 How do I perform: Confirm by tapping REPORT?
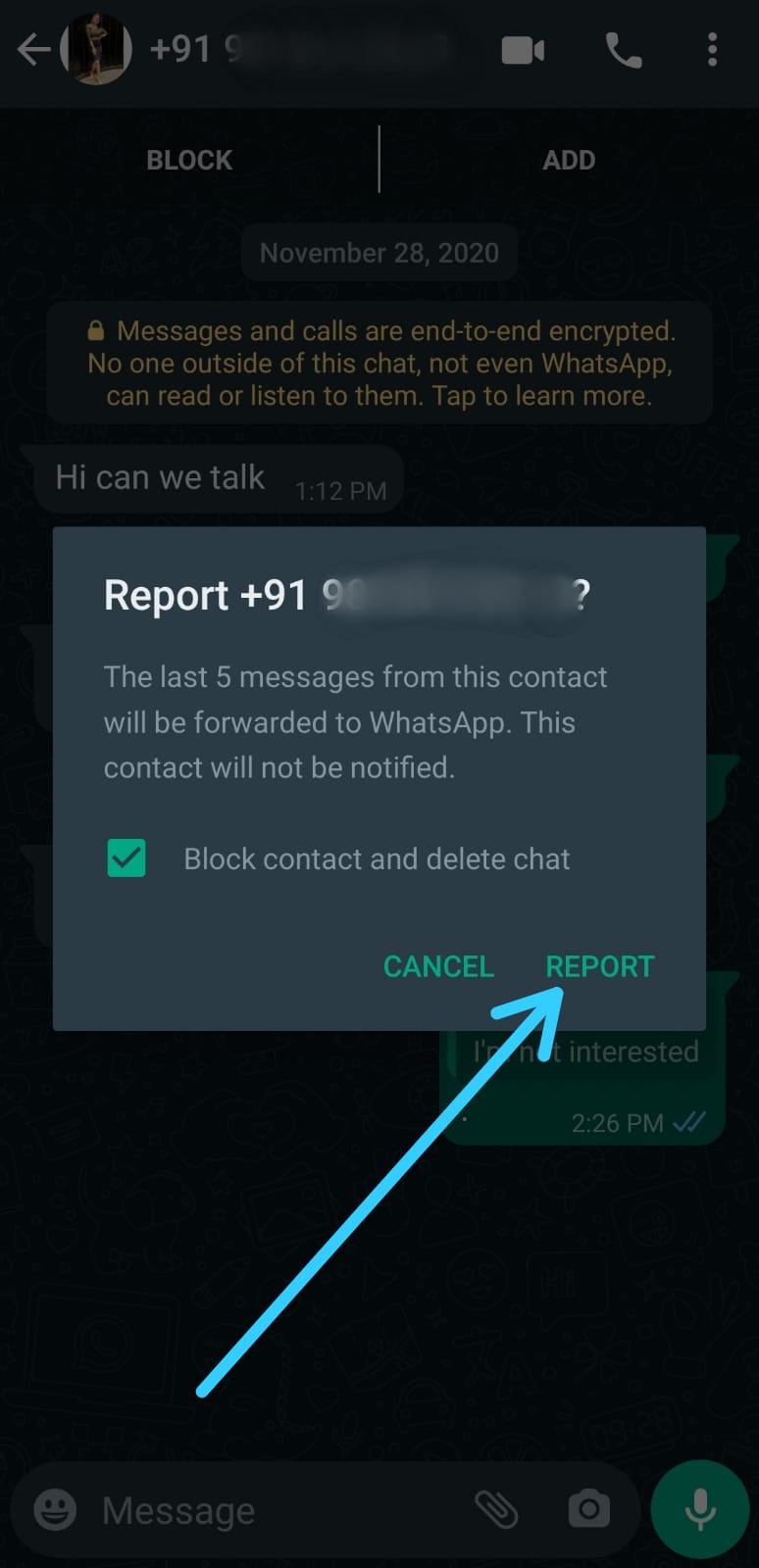point(599,966)
